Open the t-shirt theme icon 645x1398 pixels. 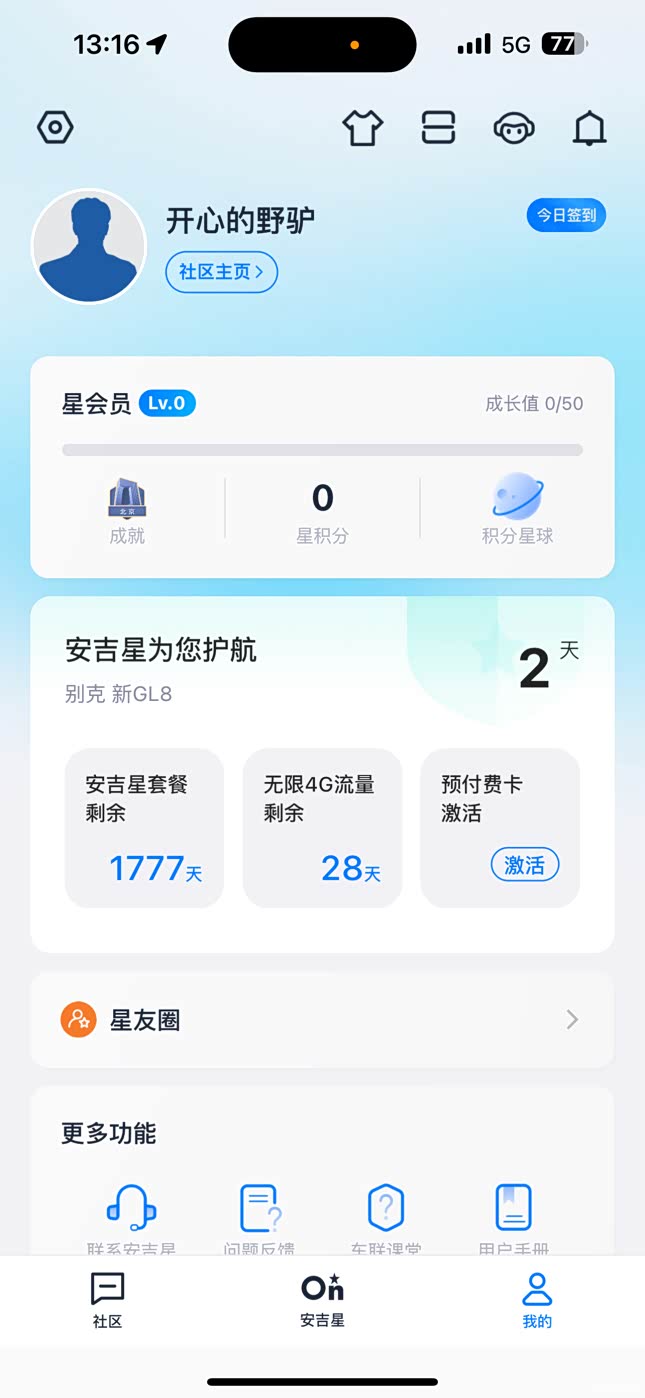362,128
